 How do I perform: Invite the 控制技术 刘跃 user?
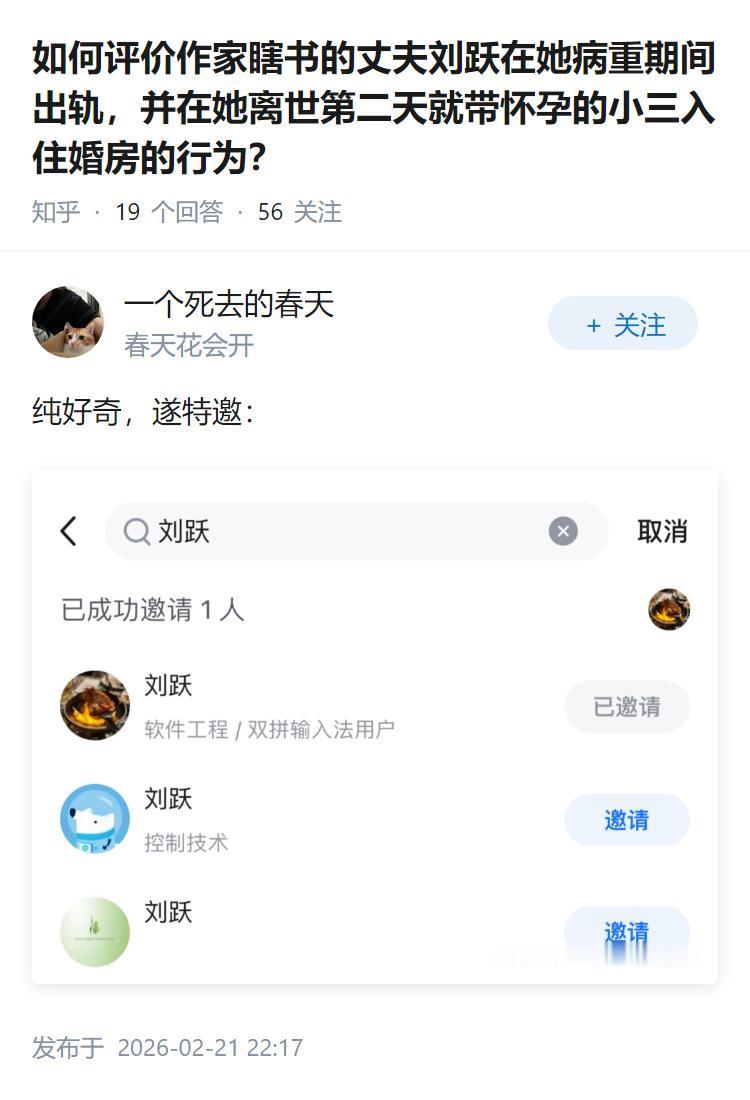pos(626,819)
